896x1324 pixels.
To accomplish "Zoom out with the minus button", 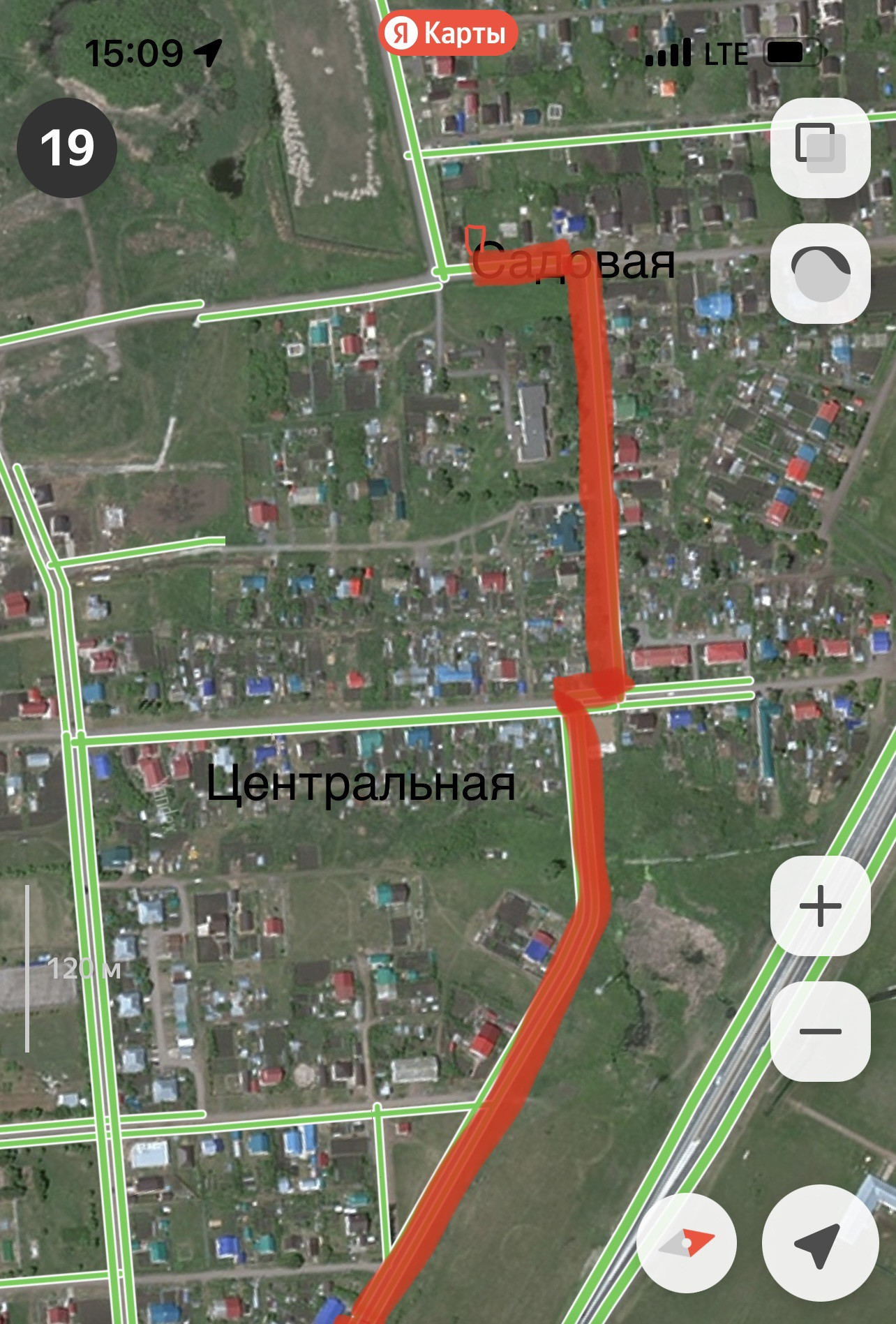I will point(820,1032).
